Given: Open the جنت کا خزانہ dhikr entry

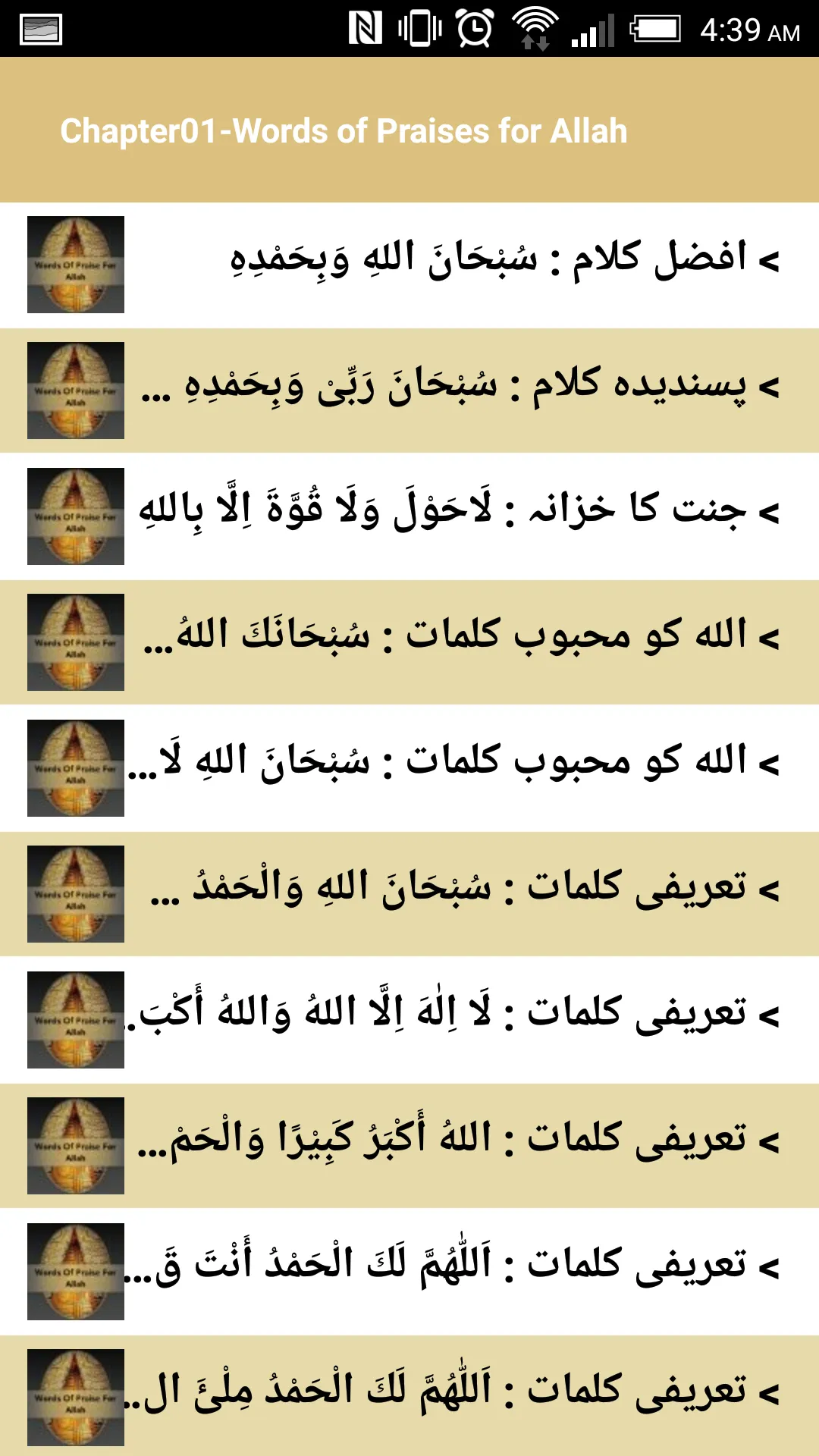Looking at the screenshot, I should (455, 513).
